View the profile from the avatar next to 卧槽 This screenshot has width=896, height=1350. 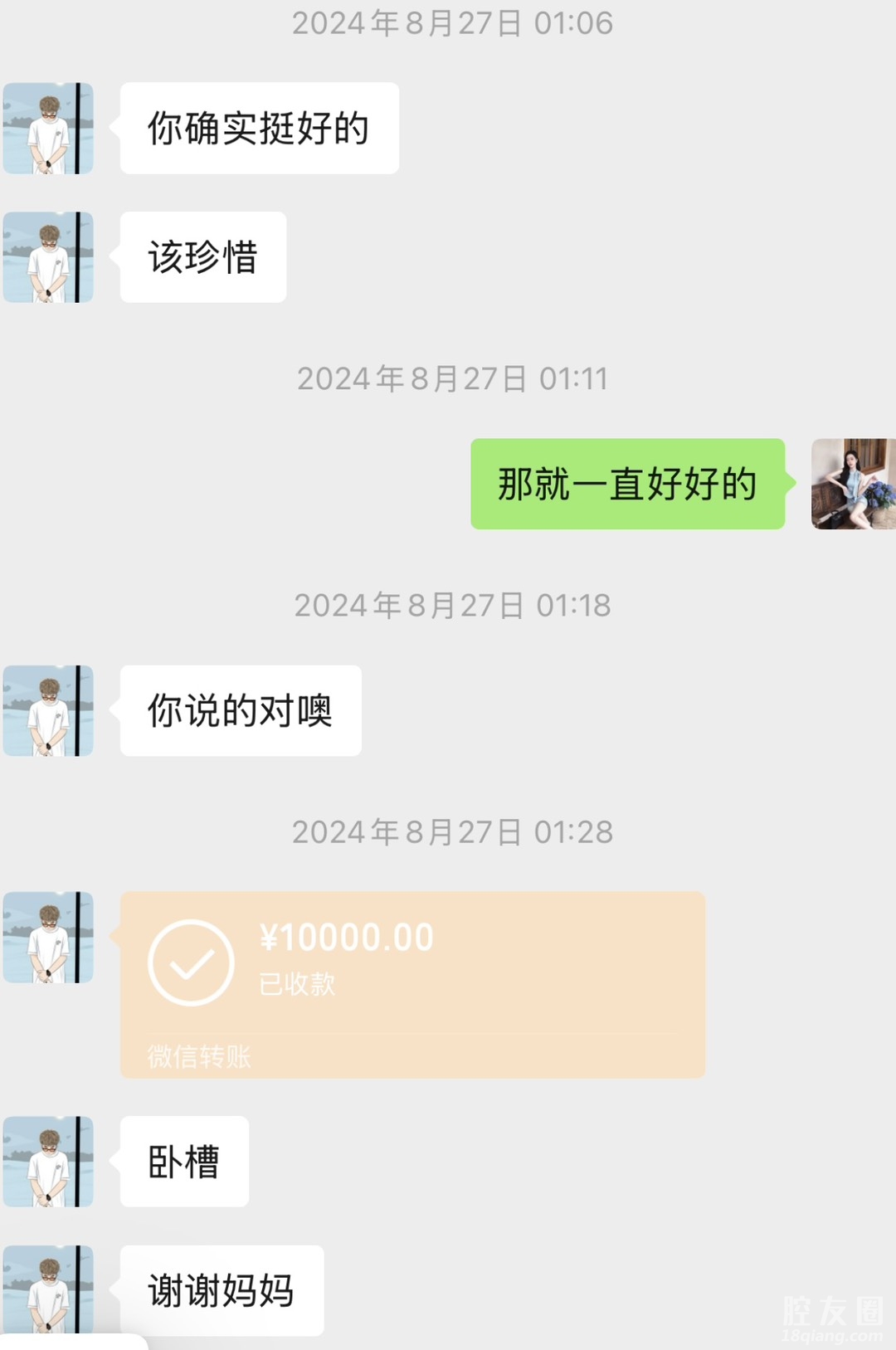48,1162
